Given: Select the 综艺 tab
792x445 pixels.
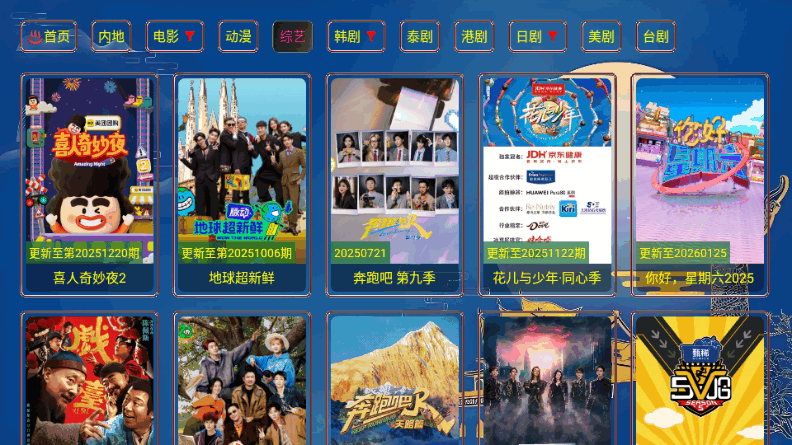Looking at the screenshot, I should (x=293, y=37).
